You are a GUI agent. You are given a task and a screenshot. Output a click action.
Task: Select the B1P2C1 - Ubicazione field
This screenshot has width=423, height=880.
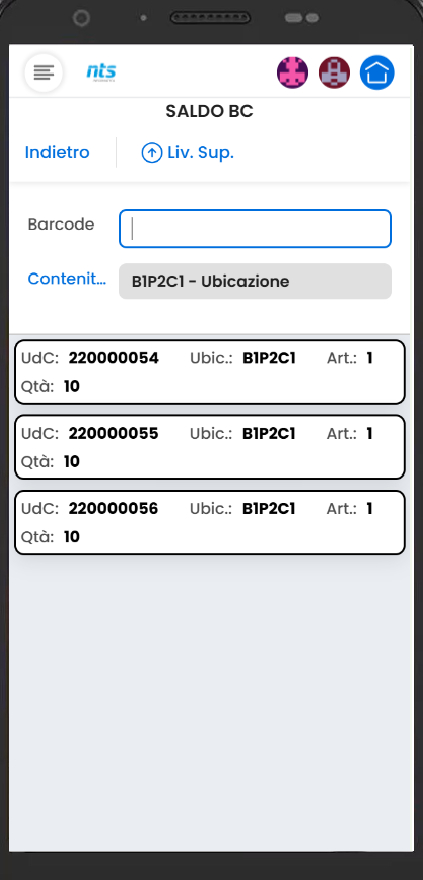[255, 281]
